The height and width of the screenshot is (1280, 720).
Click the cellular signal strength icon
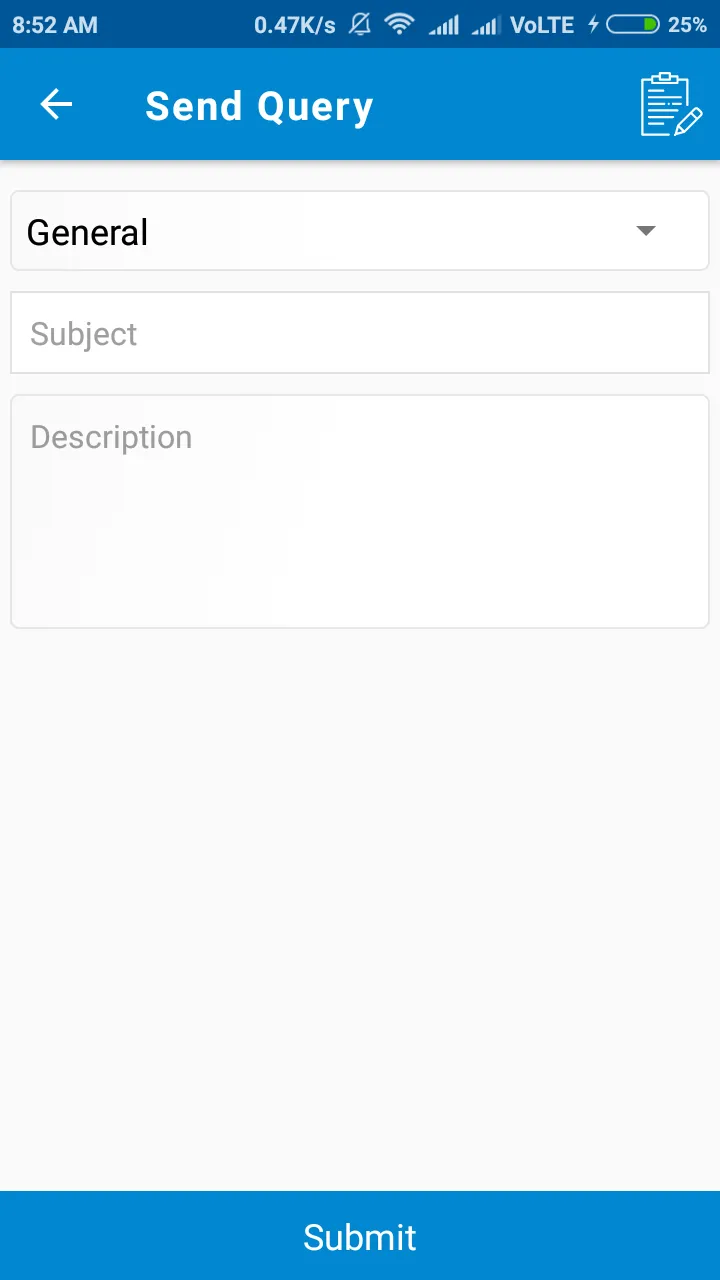point(443,24)
